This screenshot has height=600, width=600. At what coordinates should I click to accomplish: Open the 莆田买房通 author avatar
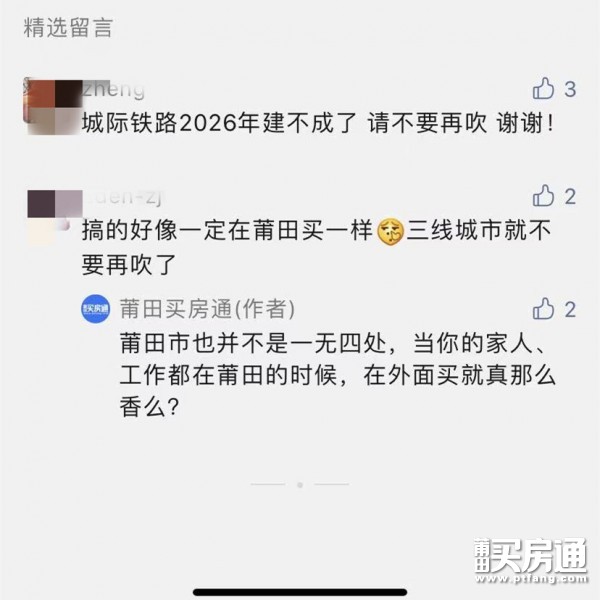[x=95, y=309]
